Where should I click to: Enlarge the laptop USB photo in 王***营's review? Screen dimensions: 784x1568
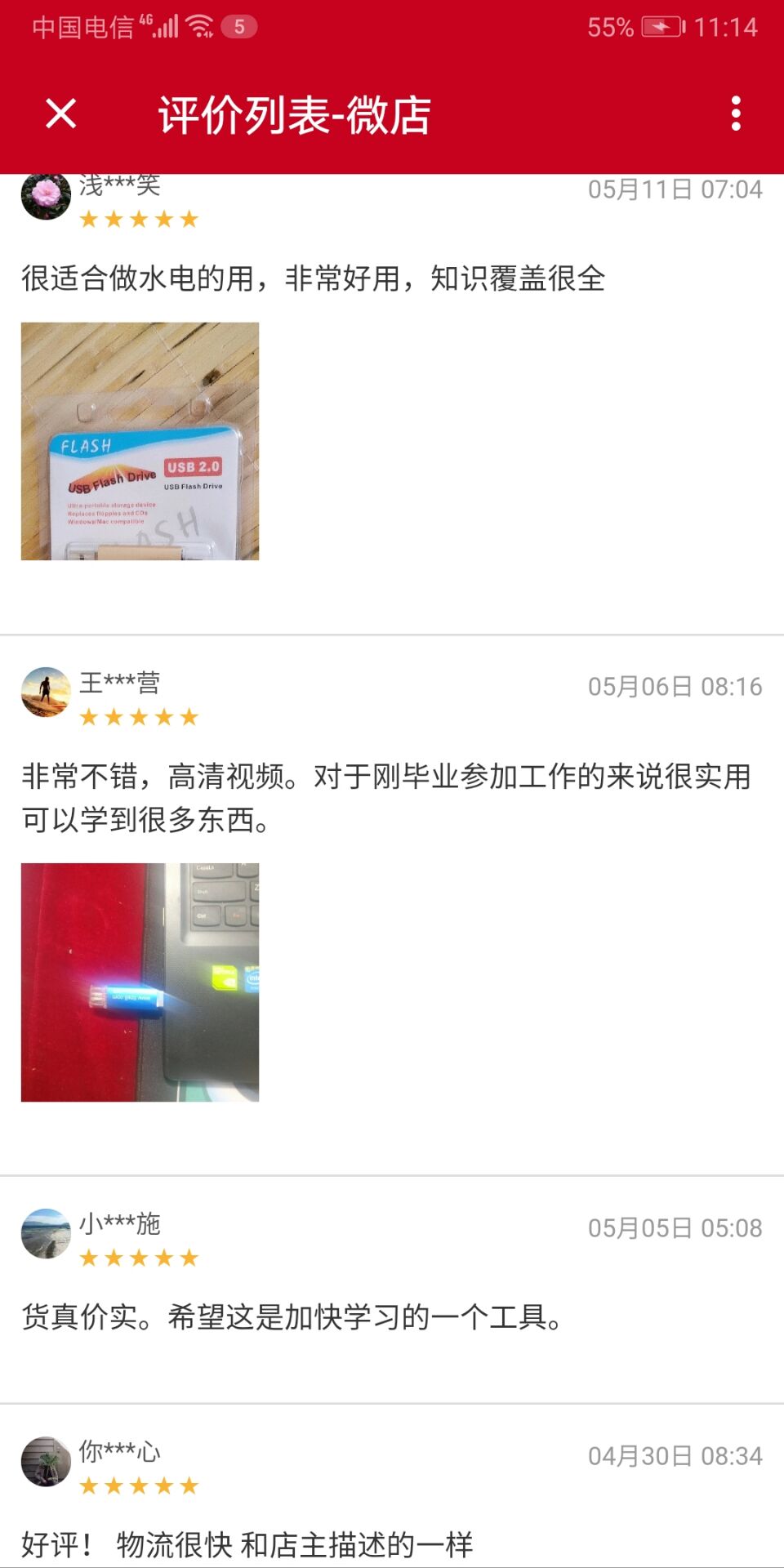tap(140, 982)
